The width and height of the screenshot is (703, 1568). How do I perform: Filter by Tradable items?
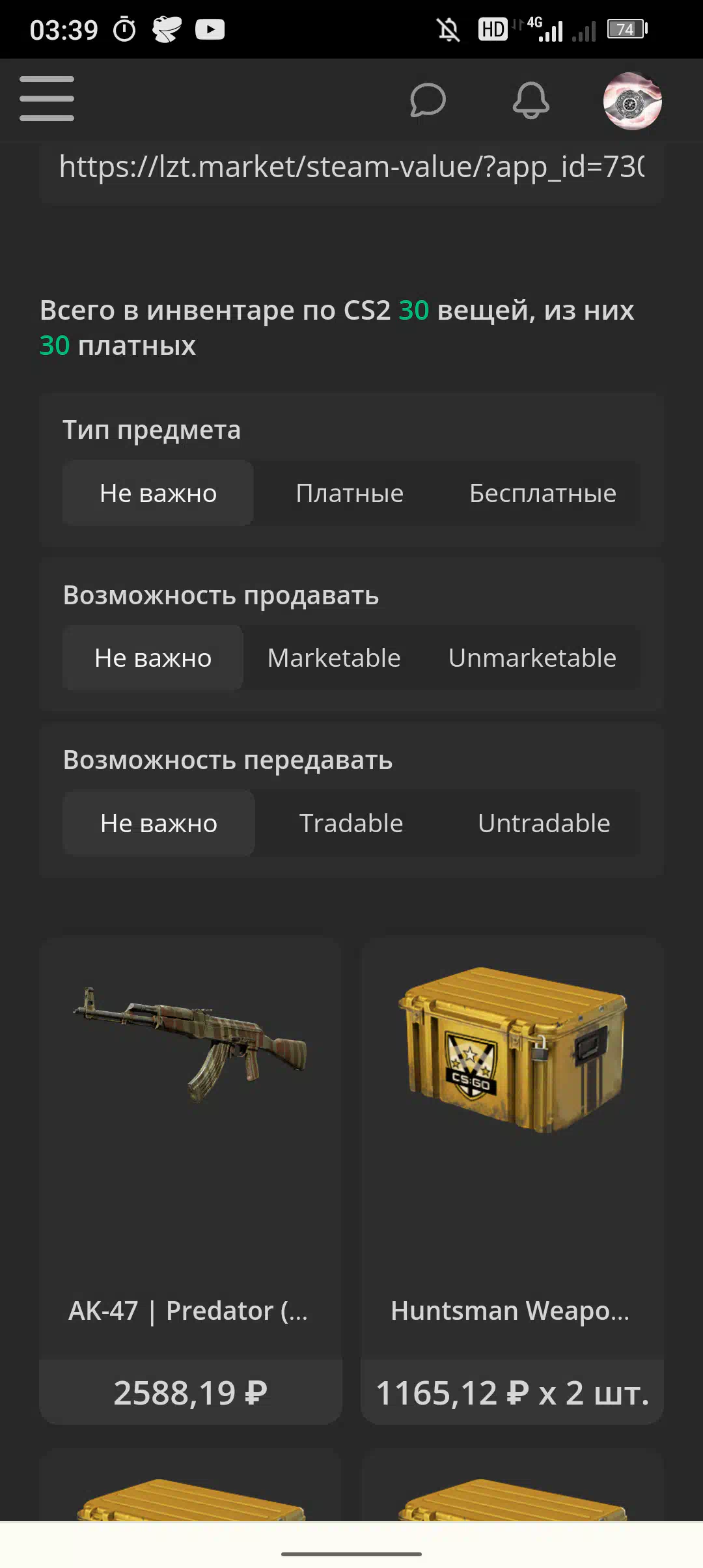[351, 824]
